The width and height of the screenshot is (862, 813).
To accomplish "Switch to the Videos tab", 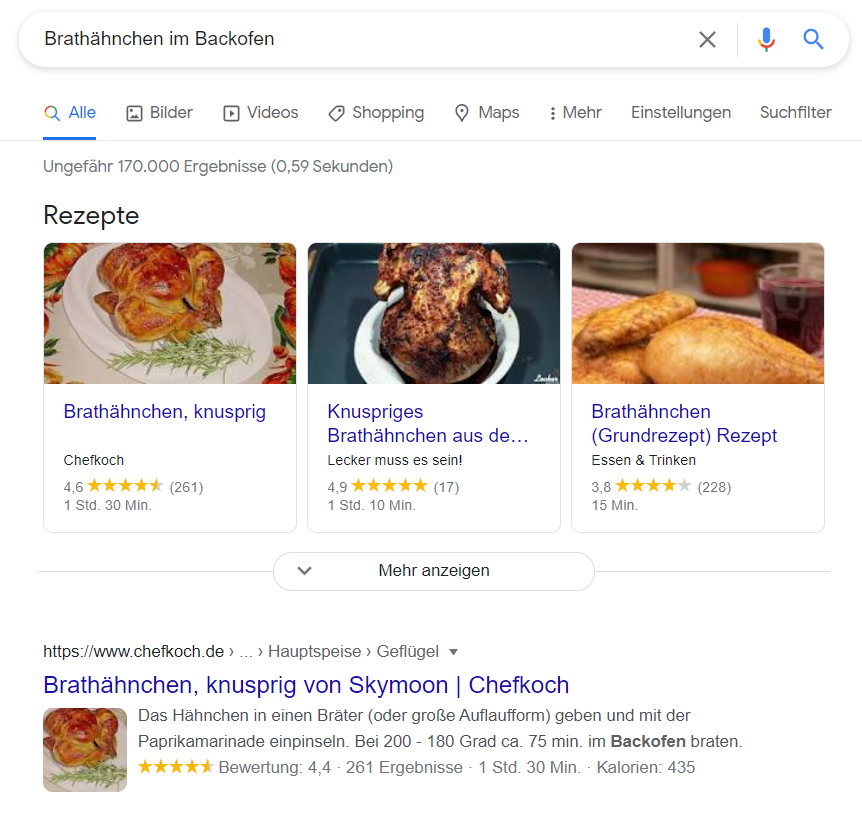I will click(x=261, y=113).
